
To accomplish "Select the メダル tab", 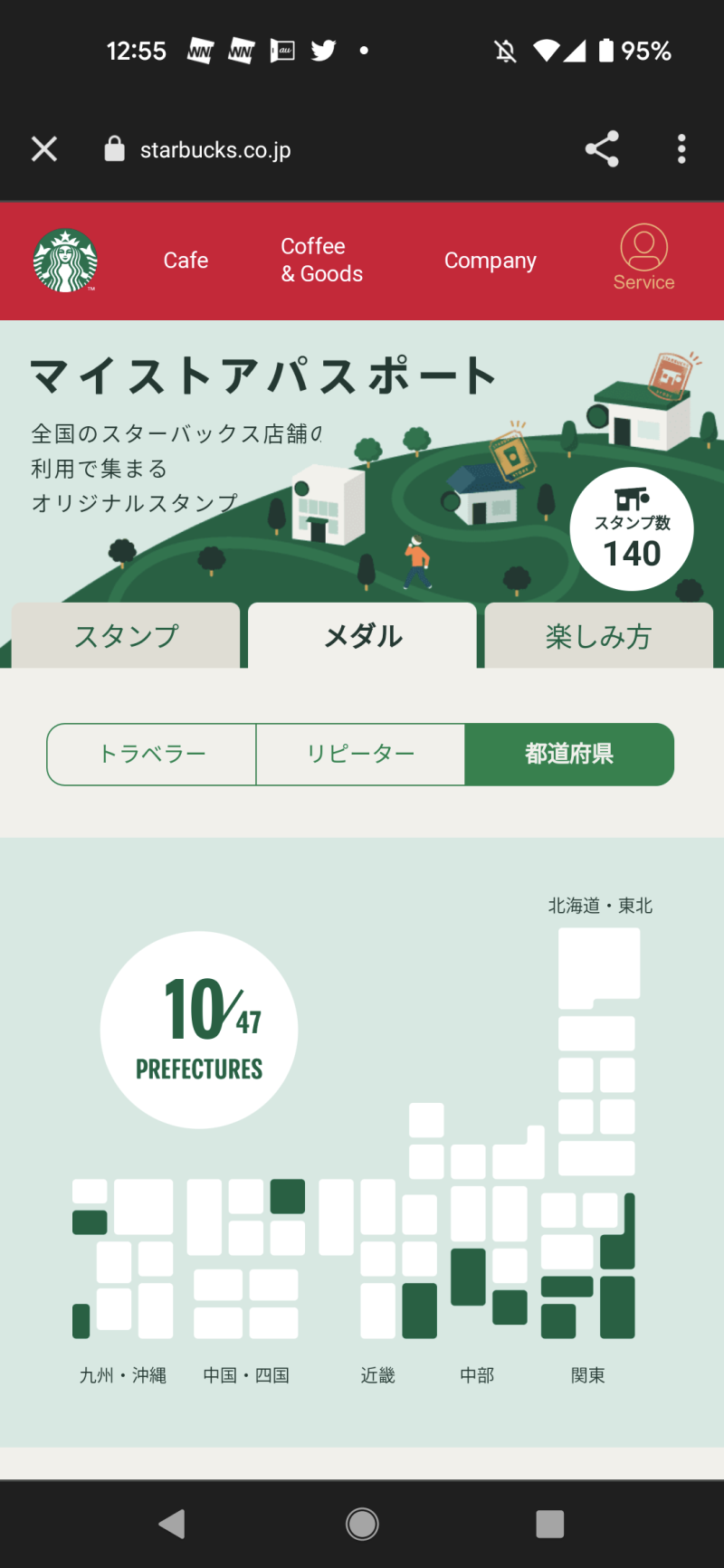I will (362, 636).
